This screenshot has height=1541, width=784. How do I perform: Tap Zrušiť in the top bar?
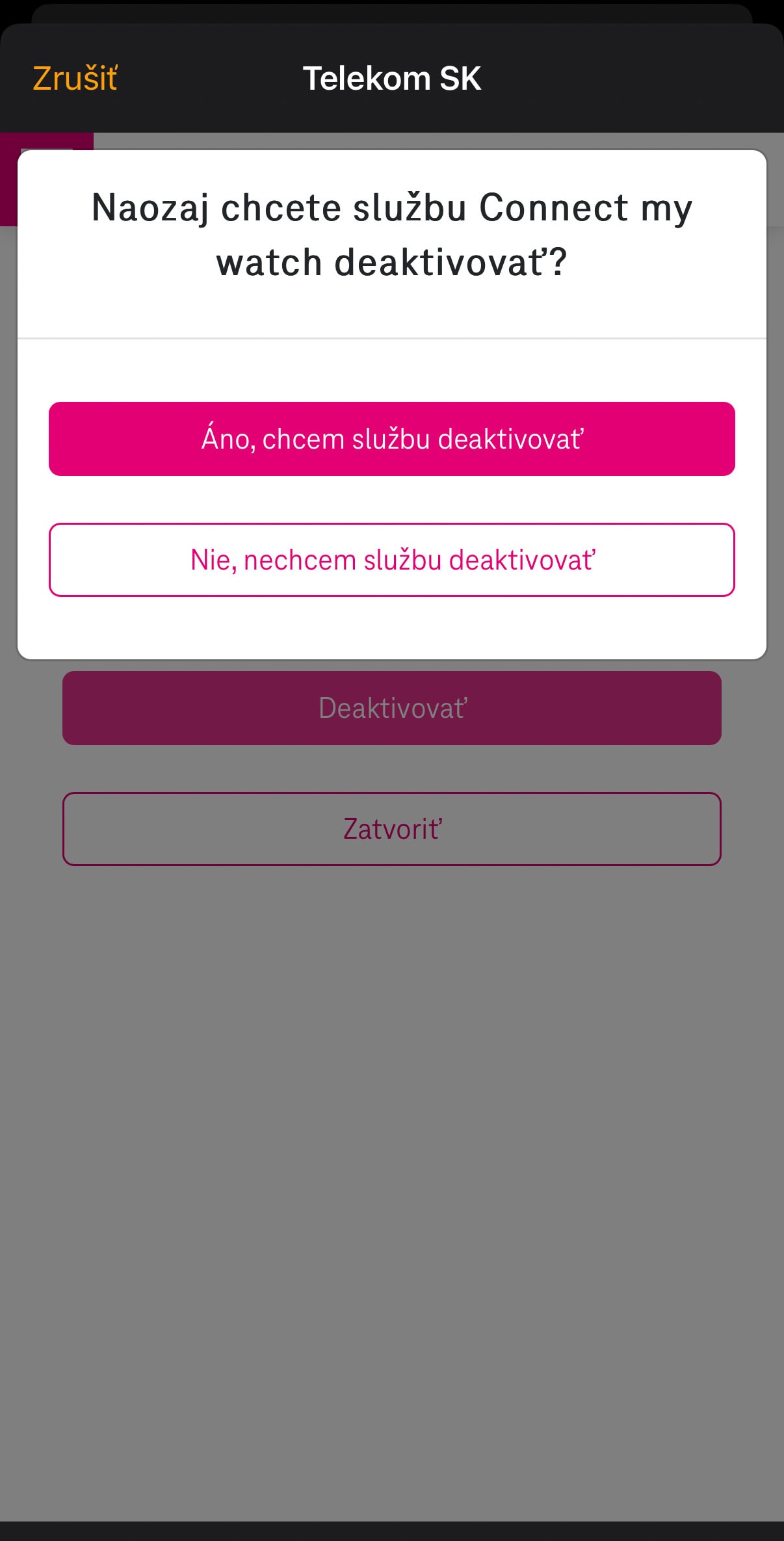tap(75, 79)
